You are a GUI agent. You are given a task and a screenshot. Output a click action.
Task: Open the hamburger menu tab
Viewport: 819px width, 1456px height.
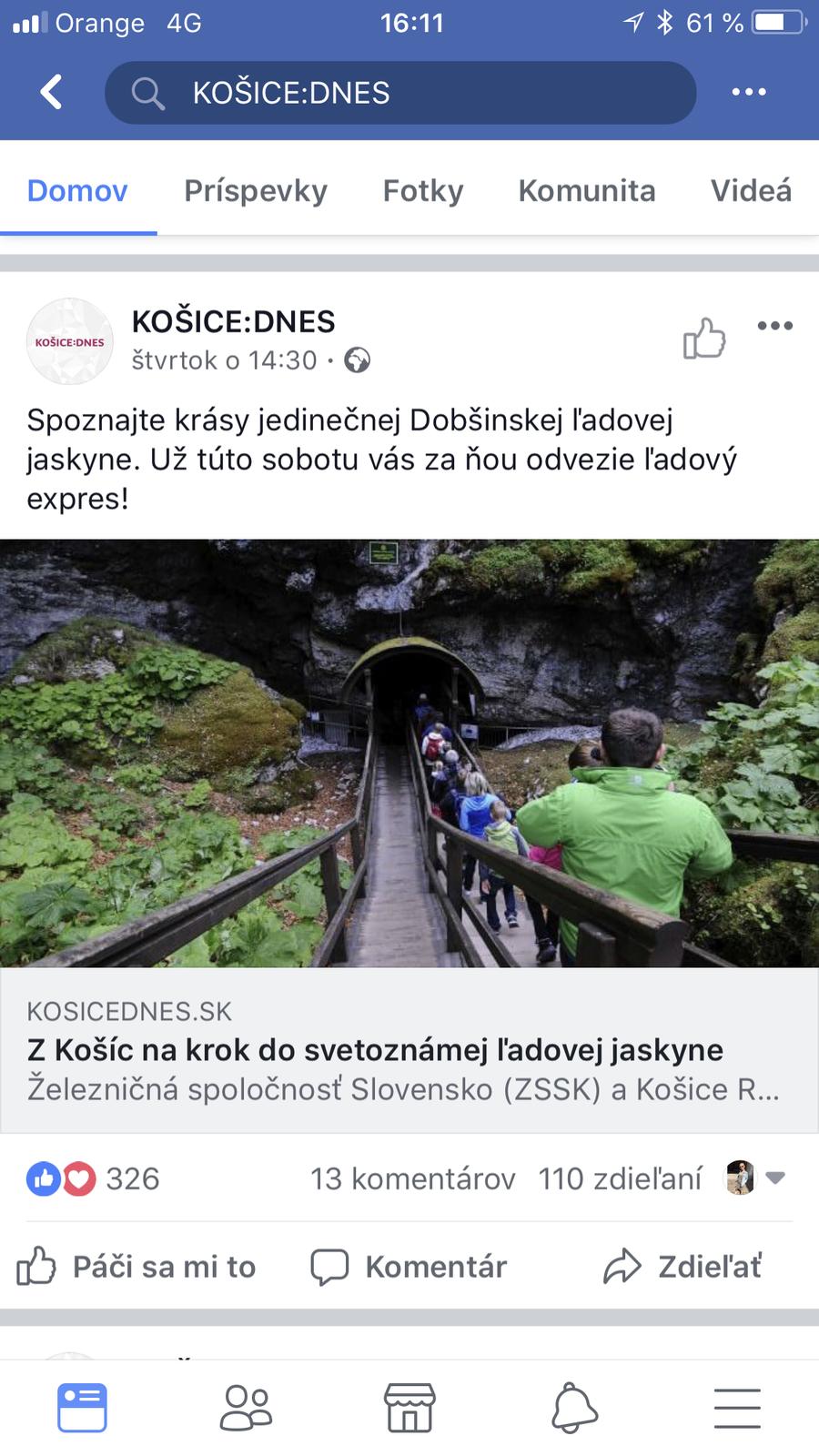click(737, 1408)
